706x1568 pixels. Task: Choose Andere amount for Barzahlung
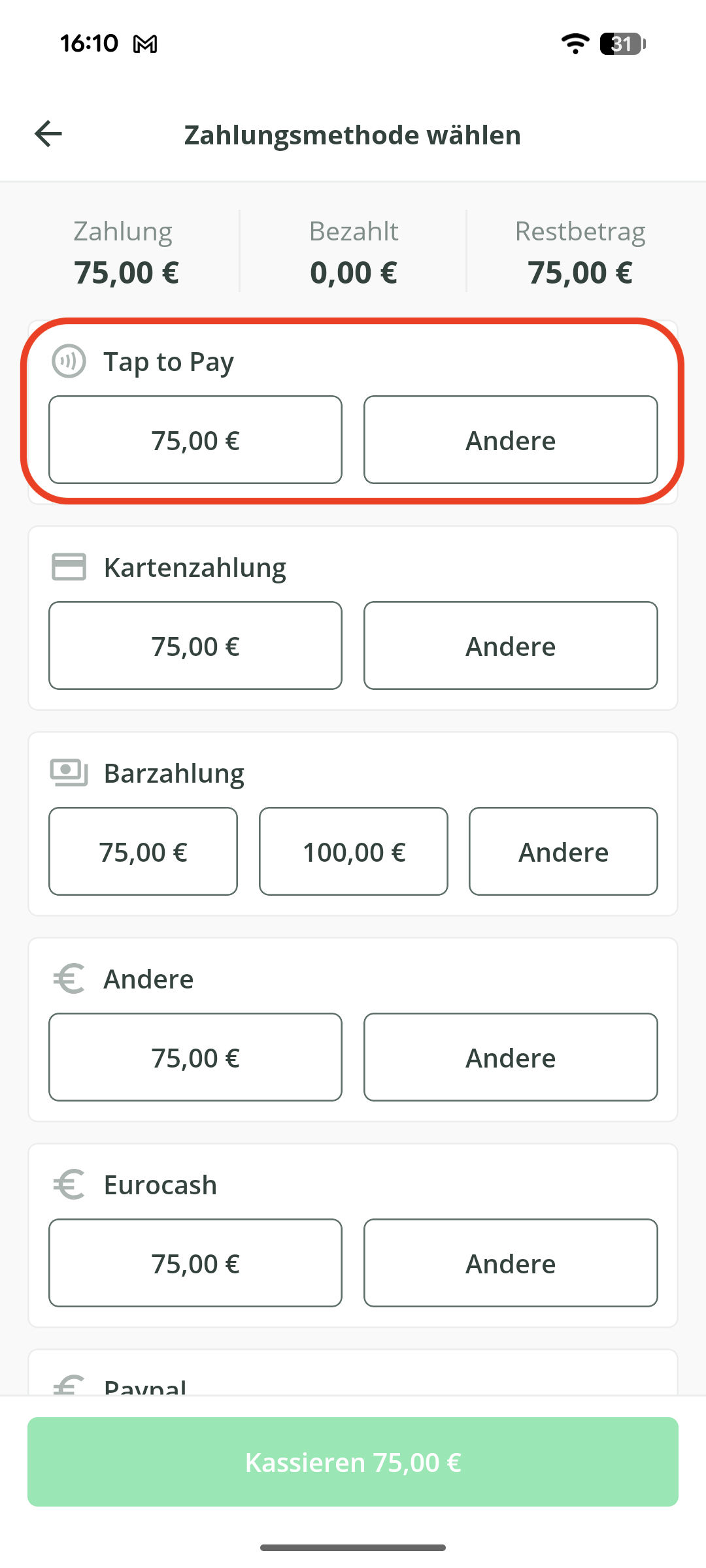coord(563,851)
